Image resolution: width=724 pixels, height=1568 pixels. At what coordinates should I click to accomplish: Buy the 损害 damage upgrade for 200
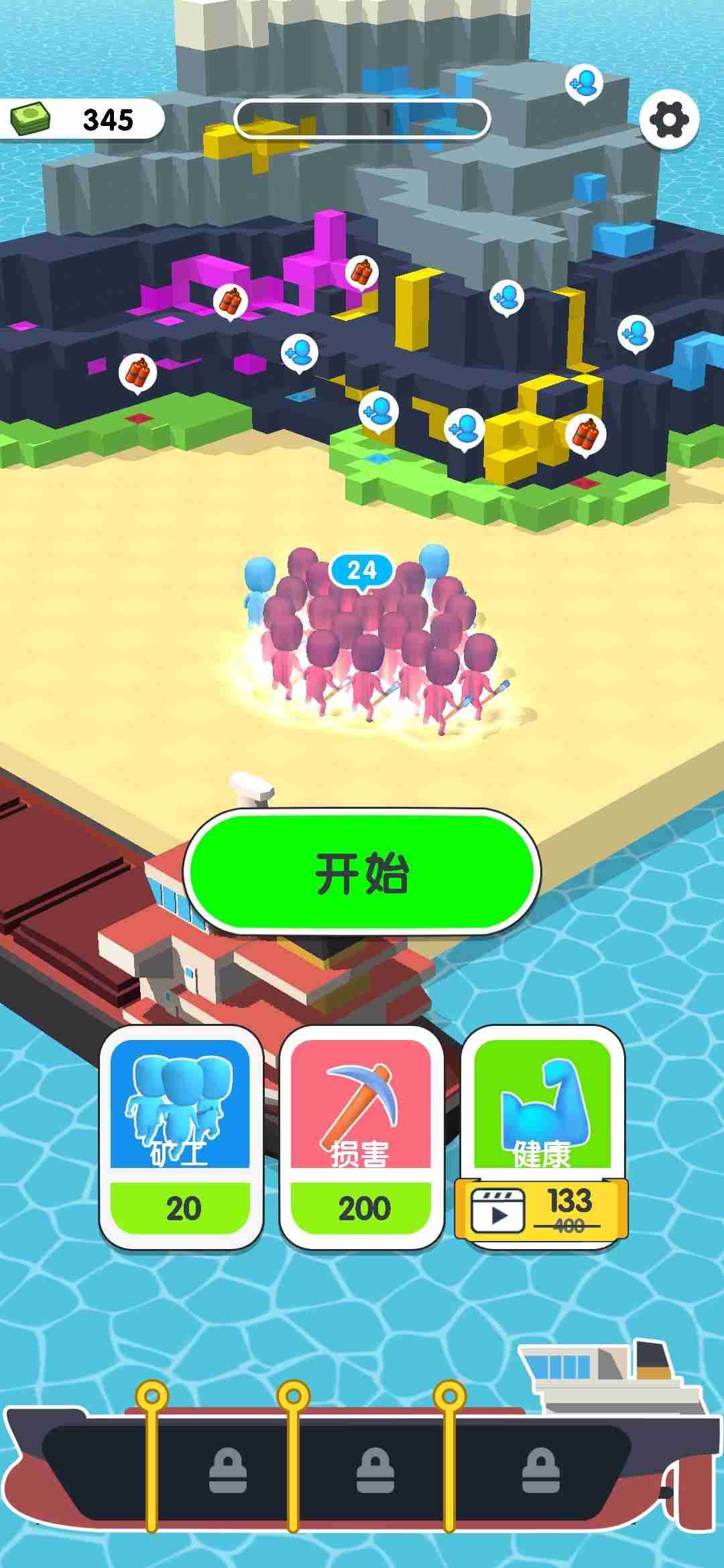pyautogui.click(x=361, y=1137)
